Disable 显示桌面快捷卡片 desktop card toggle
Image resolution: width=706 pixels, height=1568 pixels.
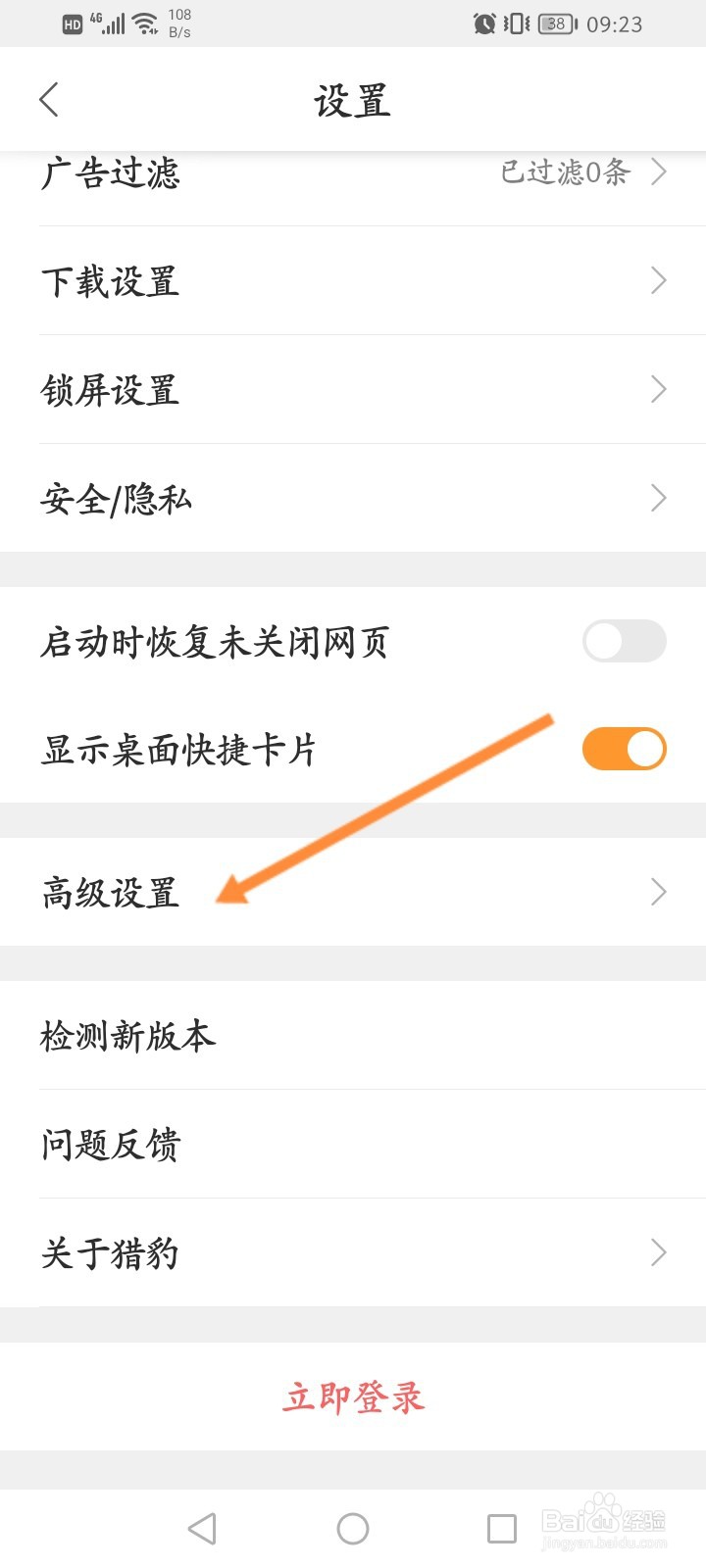624,748
